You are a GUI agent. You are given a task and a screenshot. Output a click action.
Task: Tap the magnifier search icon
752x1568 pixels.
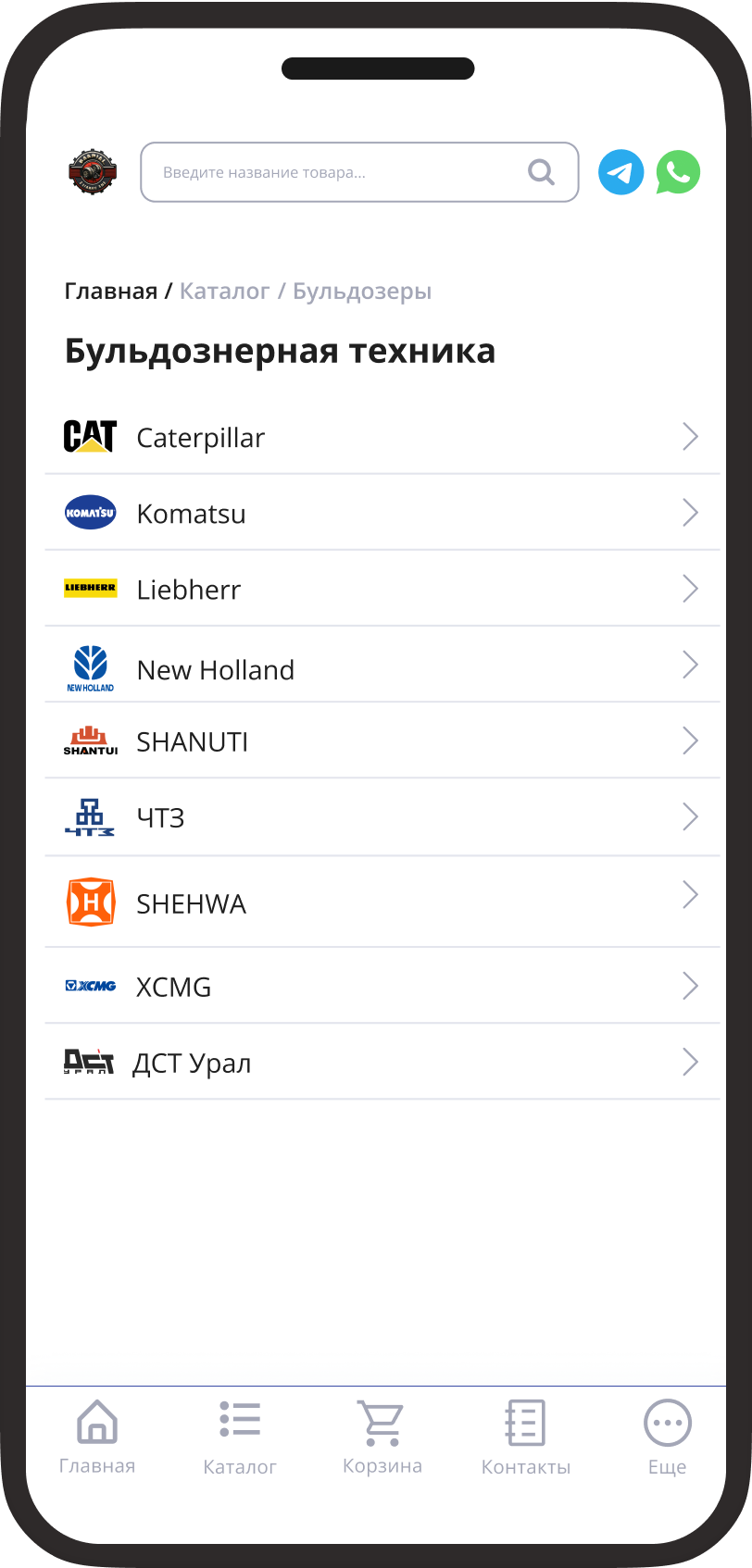click(x=541, y=172)
